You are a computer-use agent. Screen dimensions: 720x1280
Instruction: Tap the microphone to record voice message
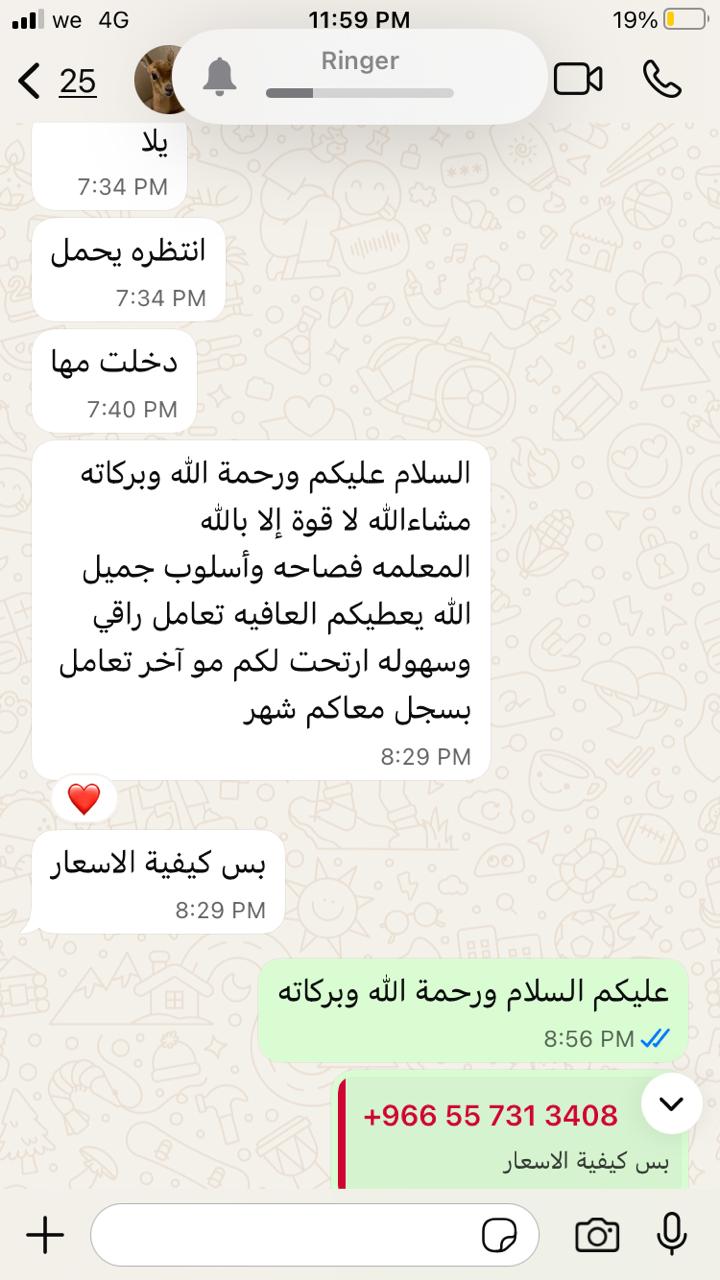(671, 1236)
